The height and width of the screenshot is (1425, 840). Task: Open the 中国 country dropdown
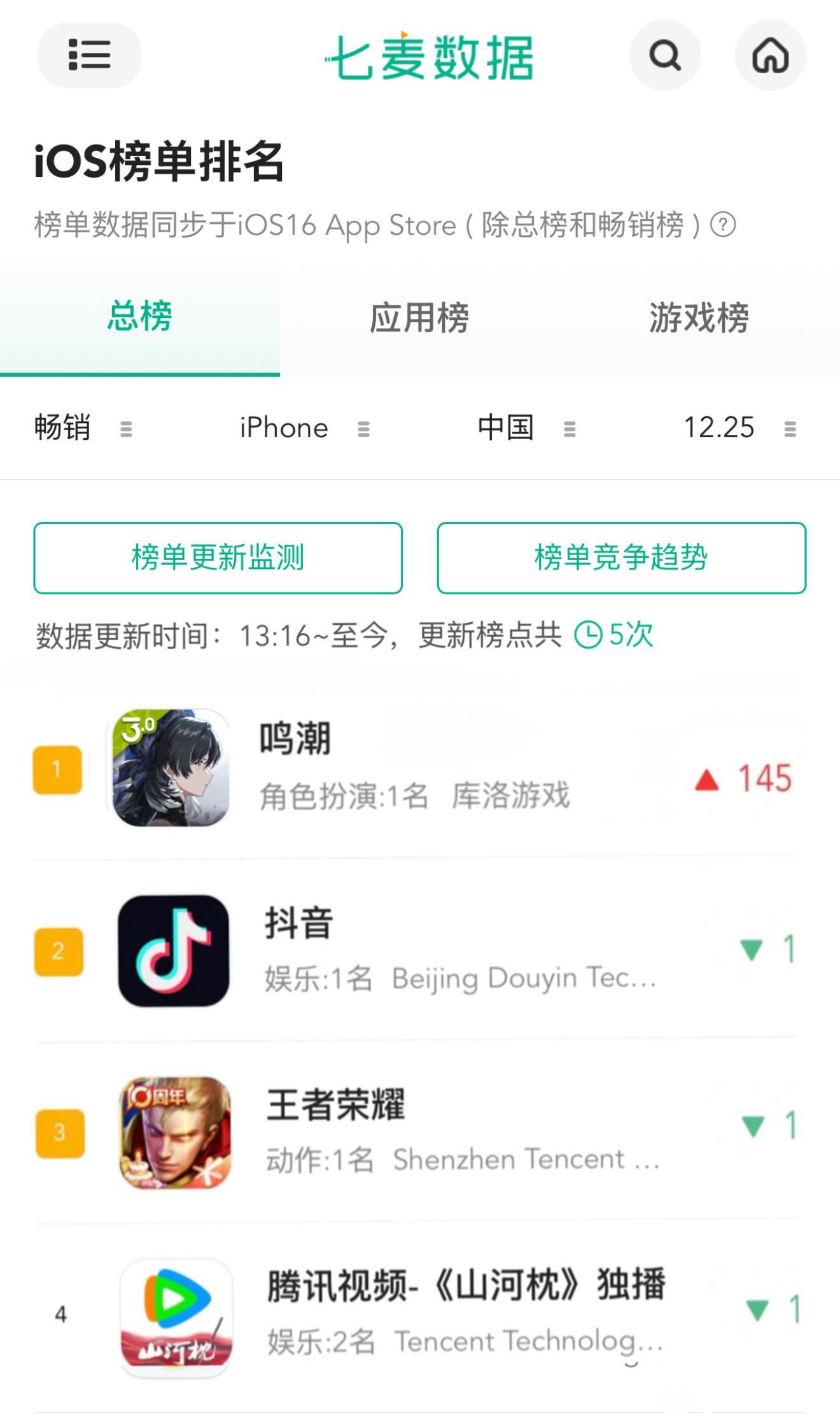pos(526,428)
